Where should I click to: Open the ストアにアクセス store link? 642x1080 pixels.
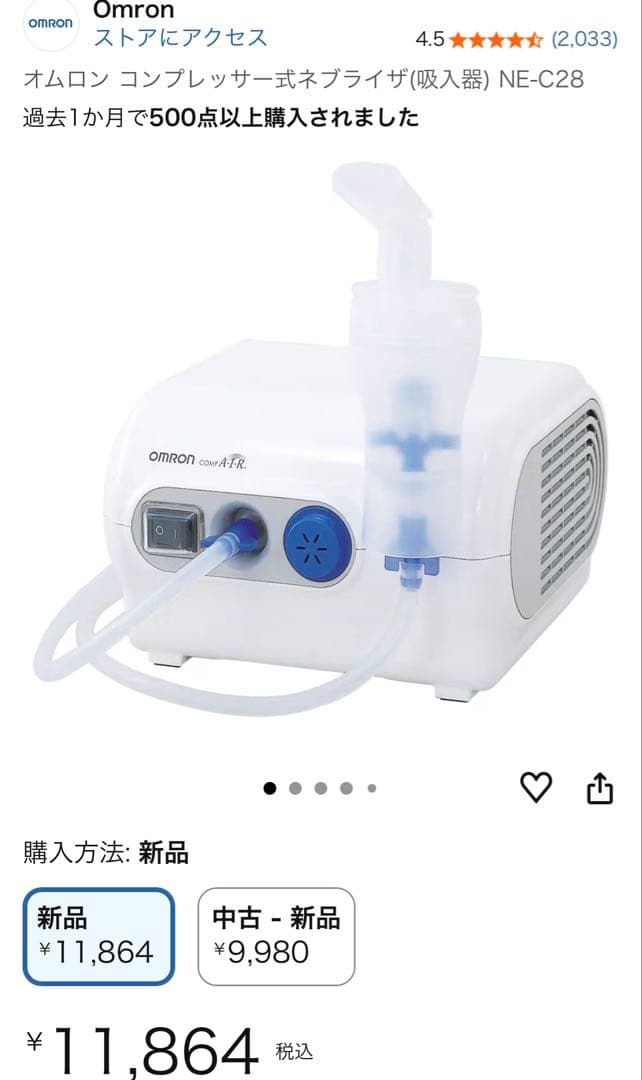(180, 38)
